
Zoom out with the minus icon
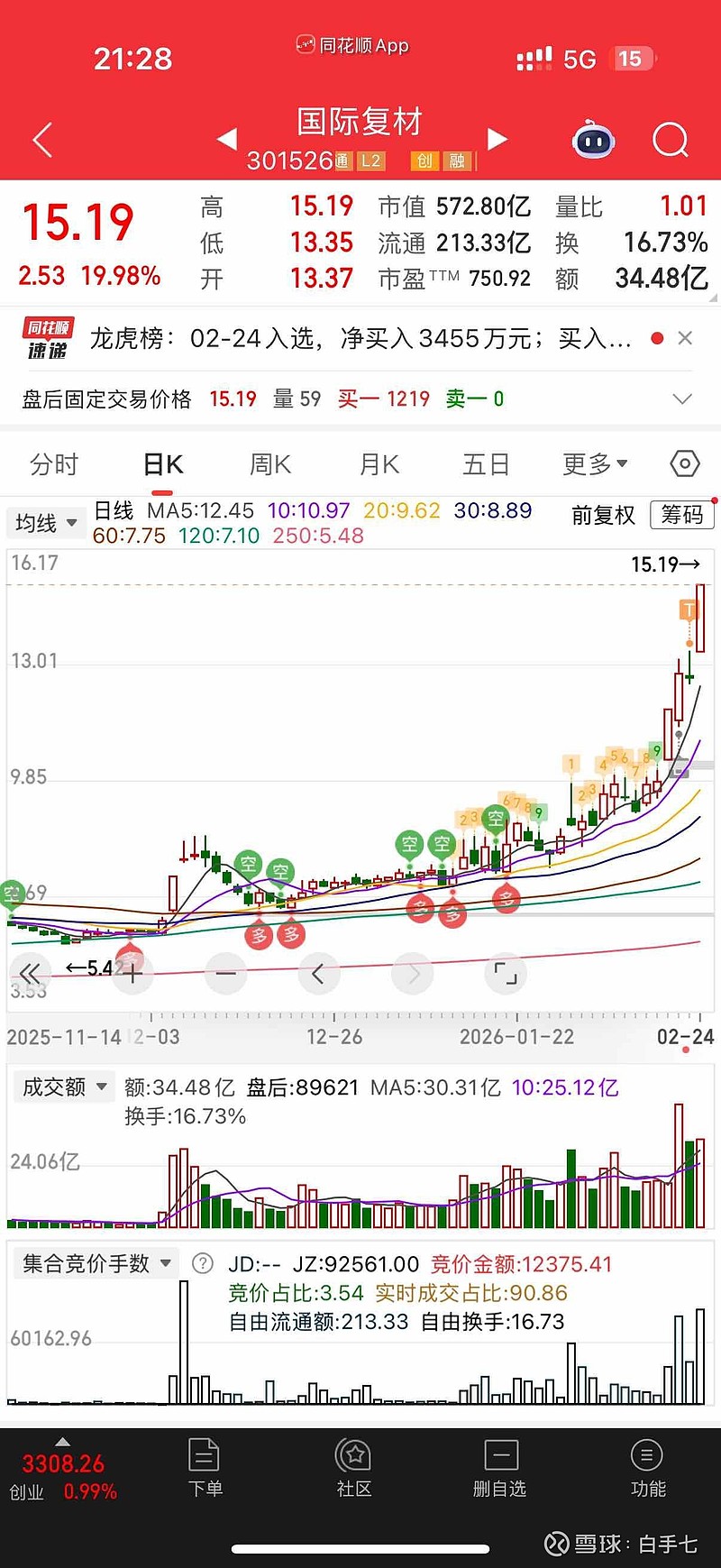pyautogui.click(x=225, y=974)
